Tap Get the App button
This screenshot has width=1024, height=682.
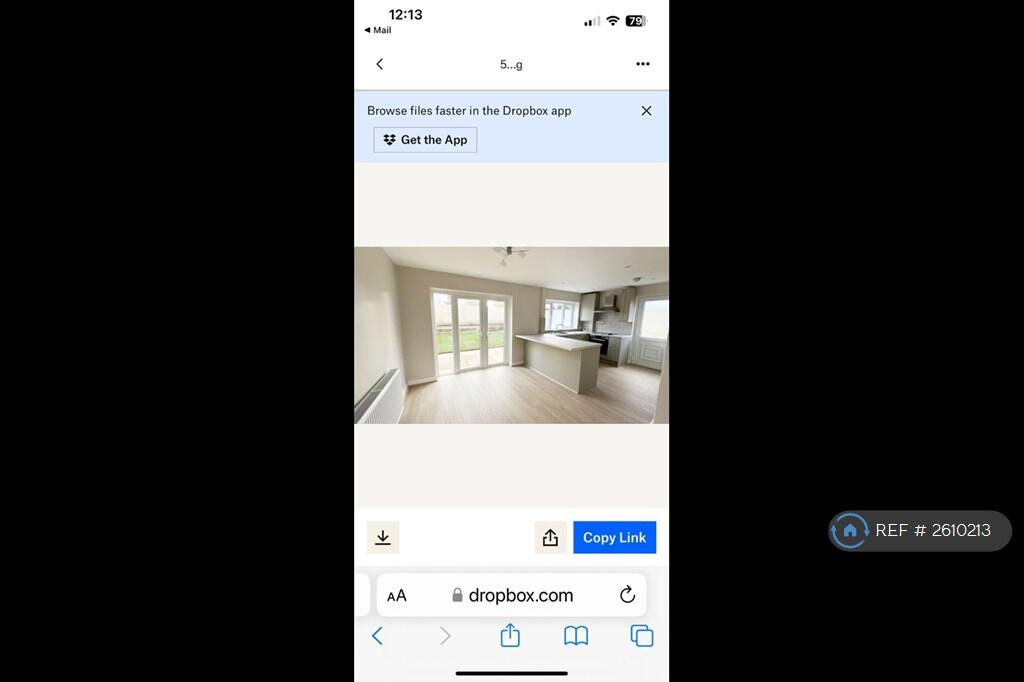click(425, 140)
